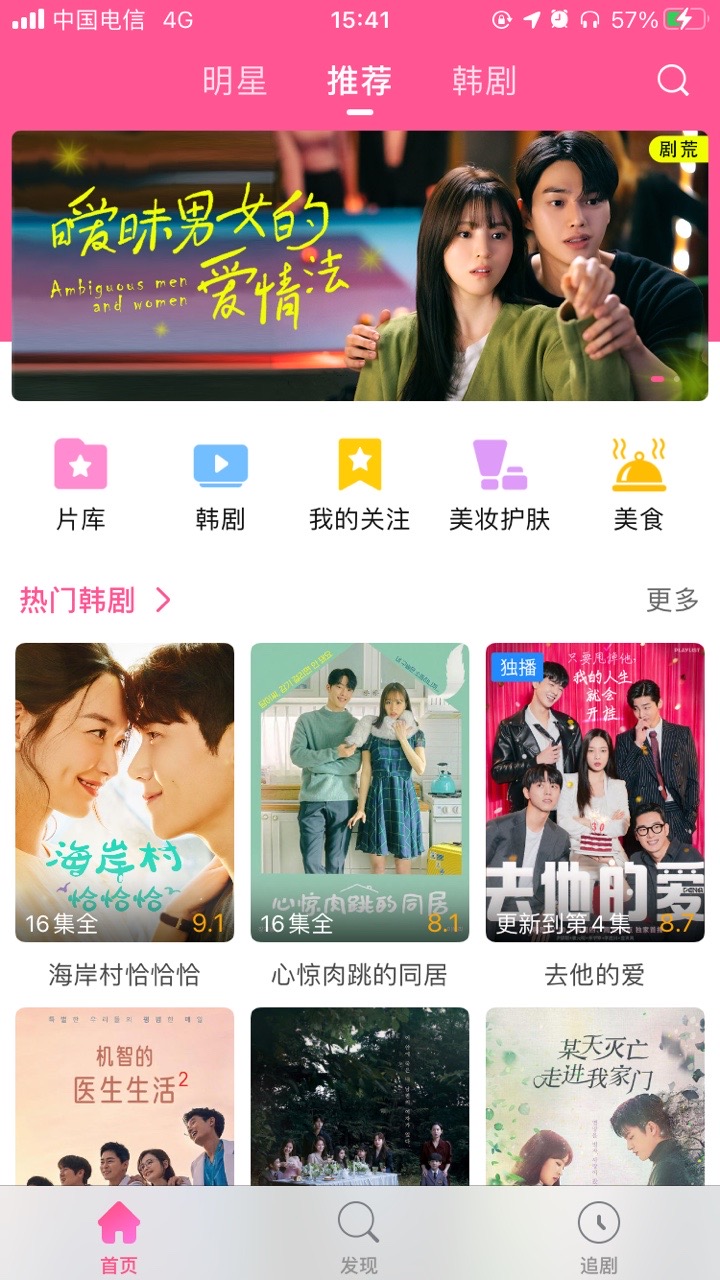The image size is (720, 1280).
Task: Open the 韩剧 top navigation tab
Action: (481, 80)
